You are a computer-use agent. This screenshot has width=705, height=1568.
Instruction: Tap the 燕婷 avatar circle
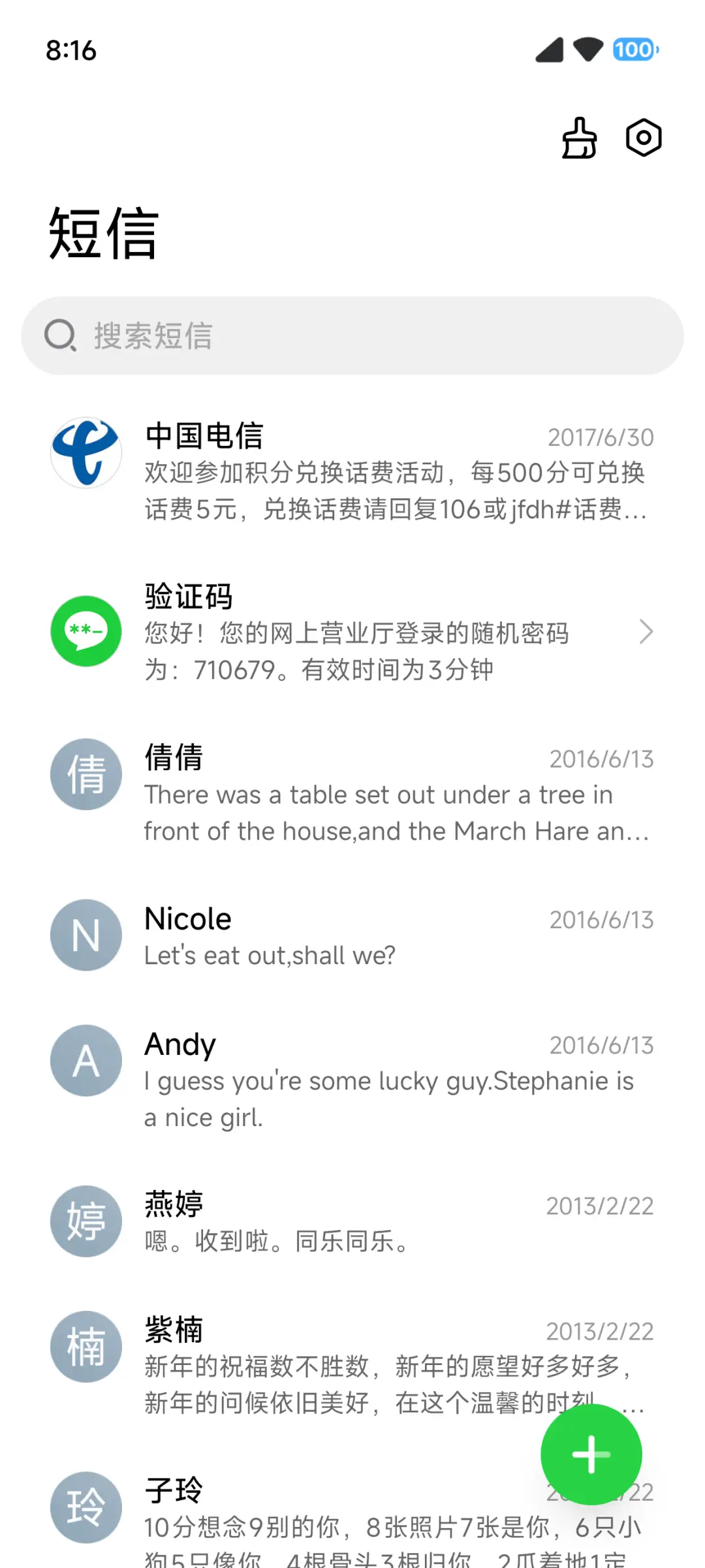tap(85, 1221)
